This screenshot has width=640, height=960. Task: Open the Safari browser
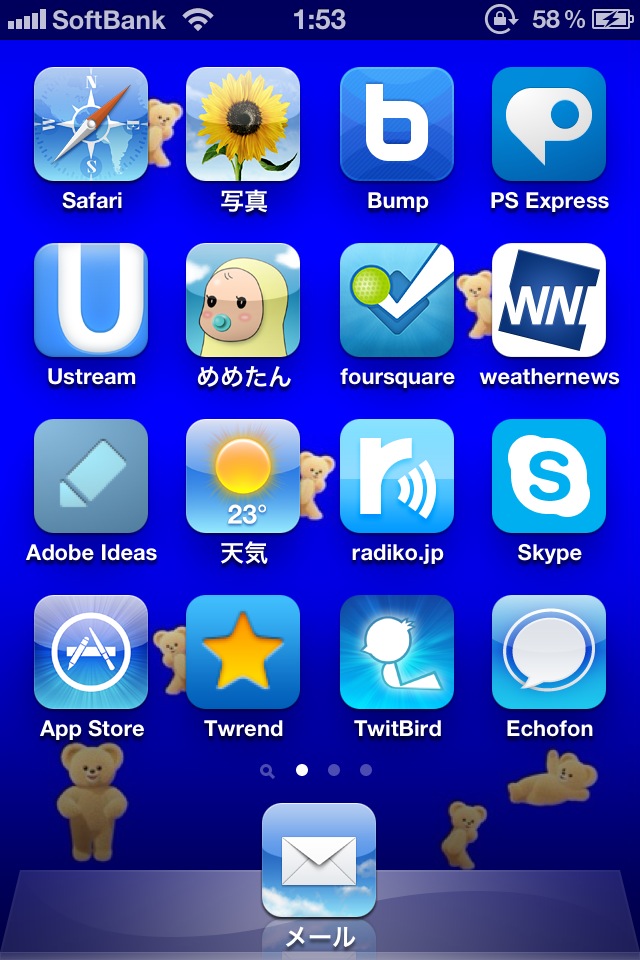pos(91,124)
